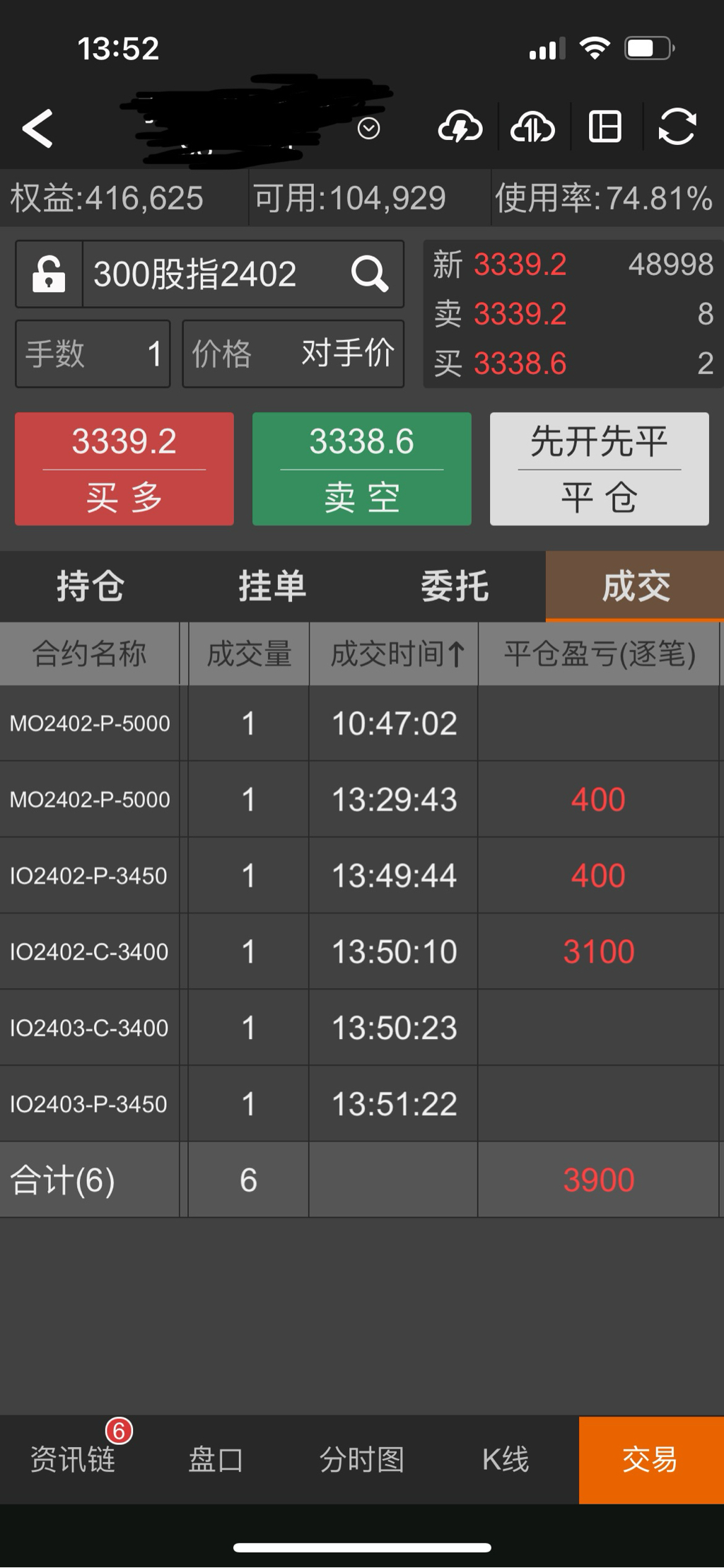Viewport: 724px width, 1568px height.
Task: Tap 卖空 at 3338.6
Action: pos(362,469)
